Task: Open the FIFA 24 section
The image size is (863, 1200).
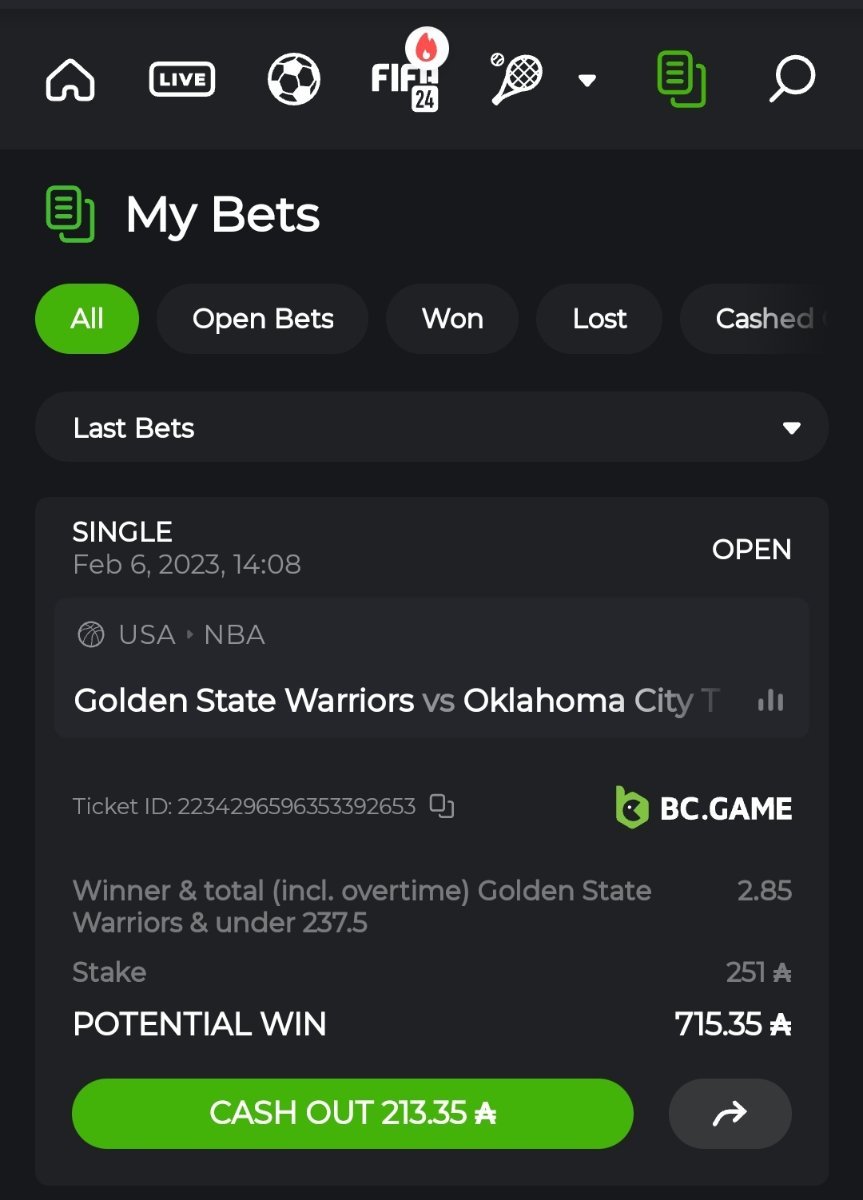Action: pos(406,80)
